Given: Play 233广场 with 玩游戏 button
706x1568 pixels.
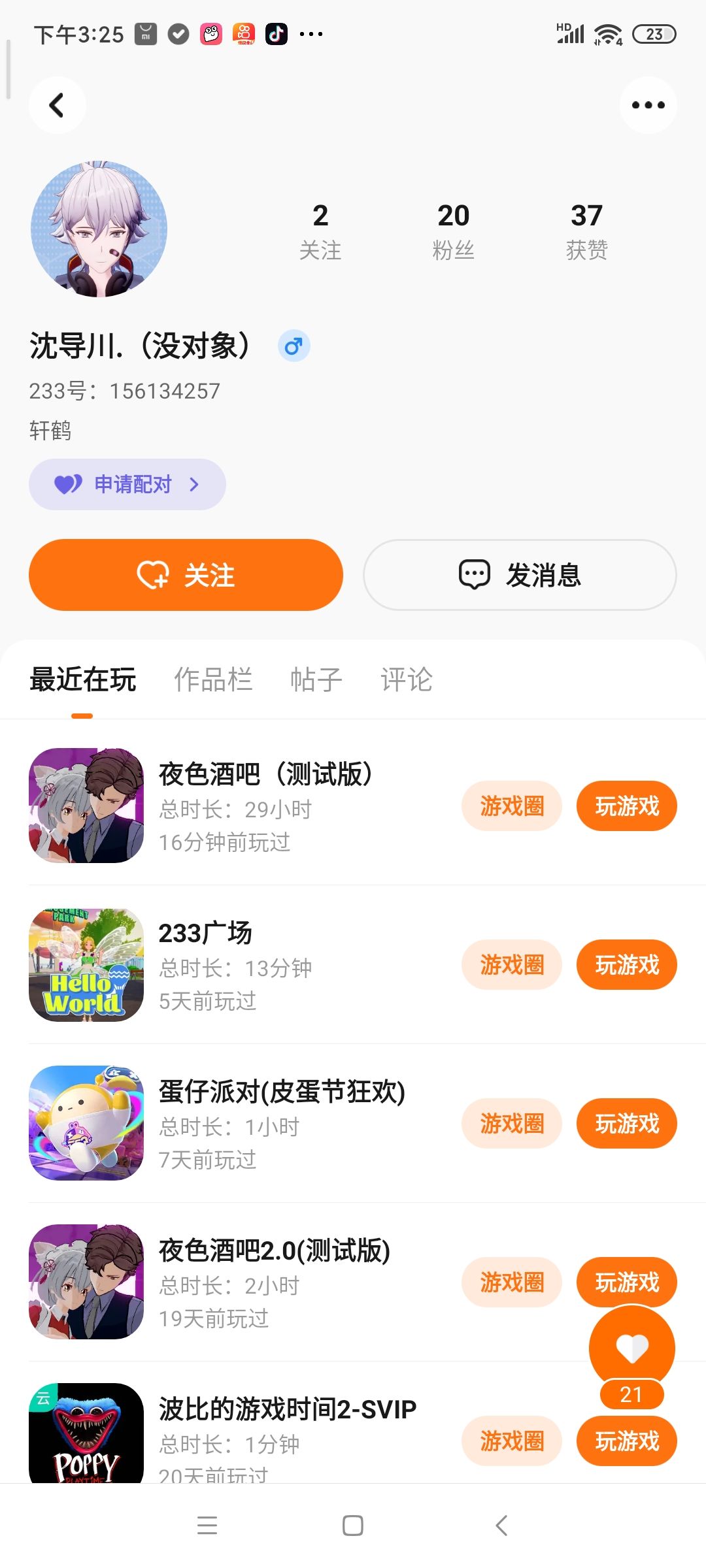Looking at the screenshot, I should [626, 965].
